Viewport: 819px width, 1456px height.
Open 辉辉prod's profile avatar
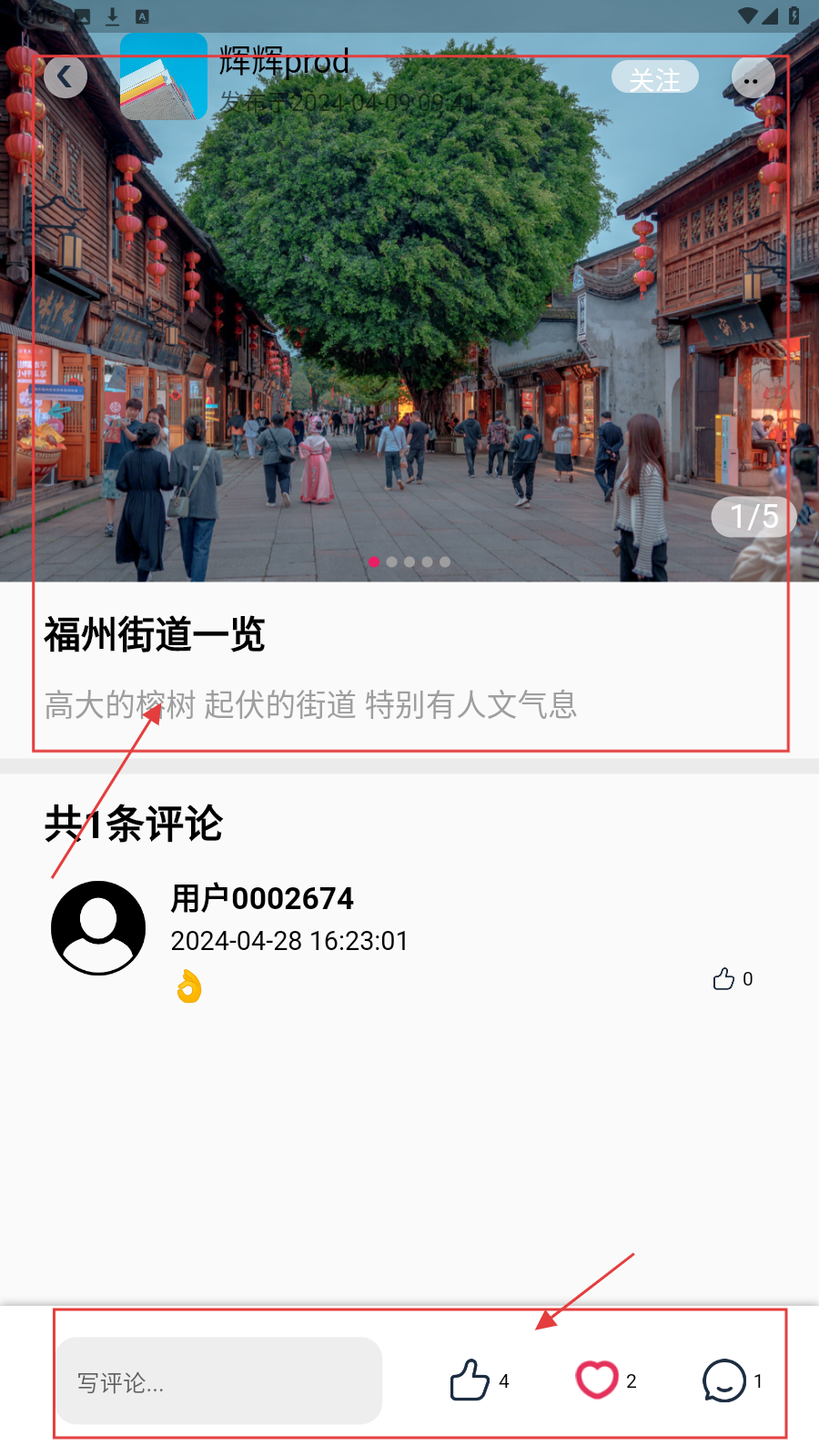click(x=164, y=77)
